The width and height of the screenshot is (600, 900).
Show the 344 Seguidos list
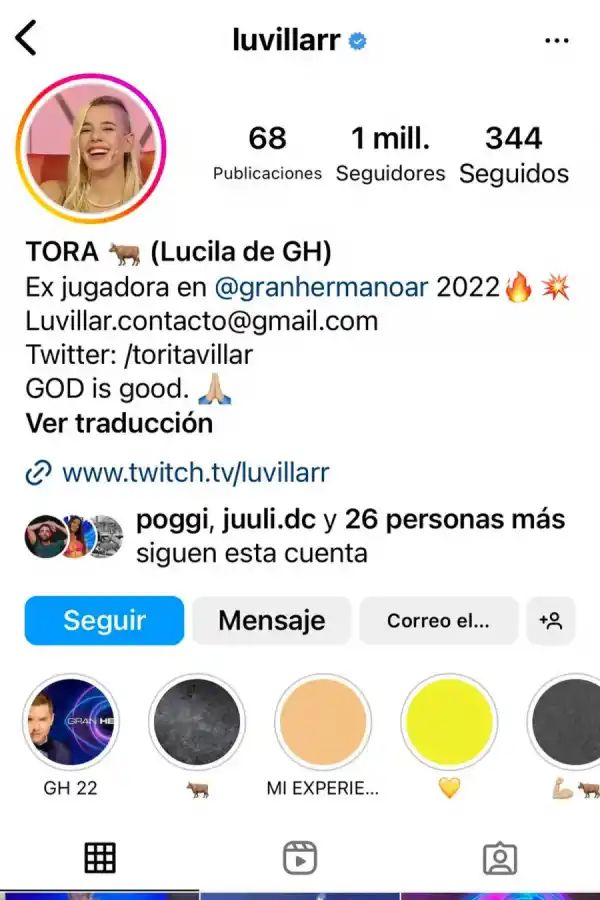pos(514,153)
